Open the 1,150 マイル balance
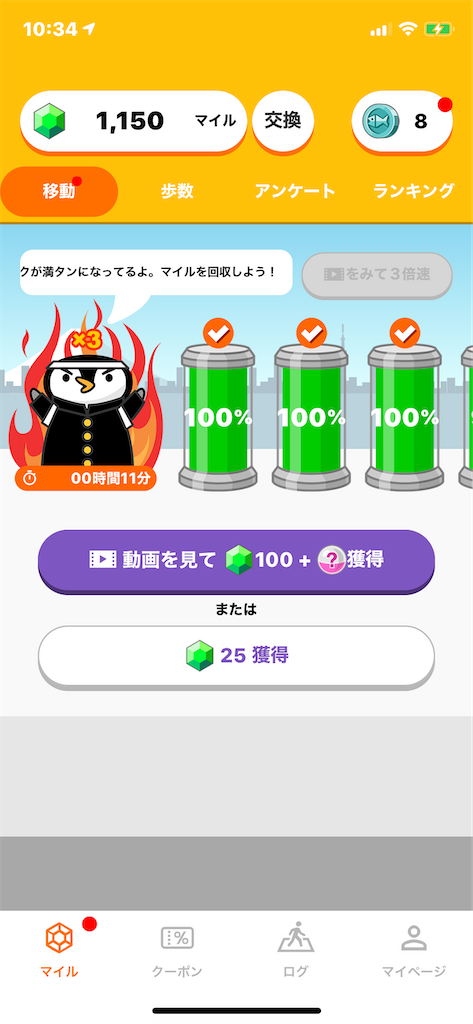This screenshot has height=1024, width=473. [x=133, y=121]
